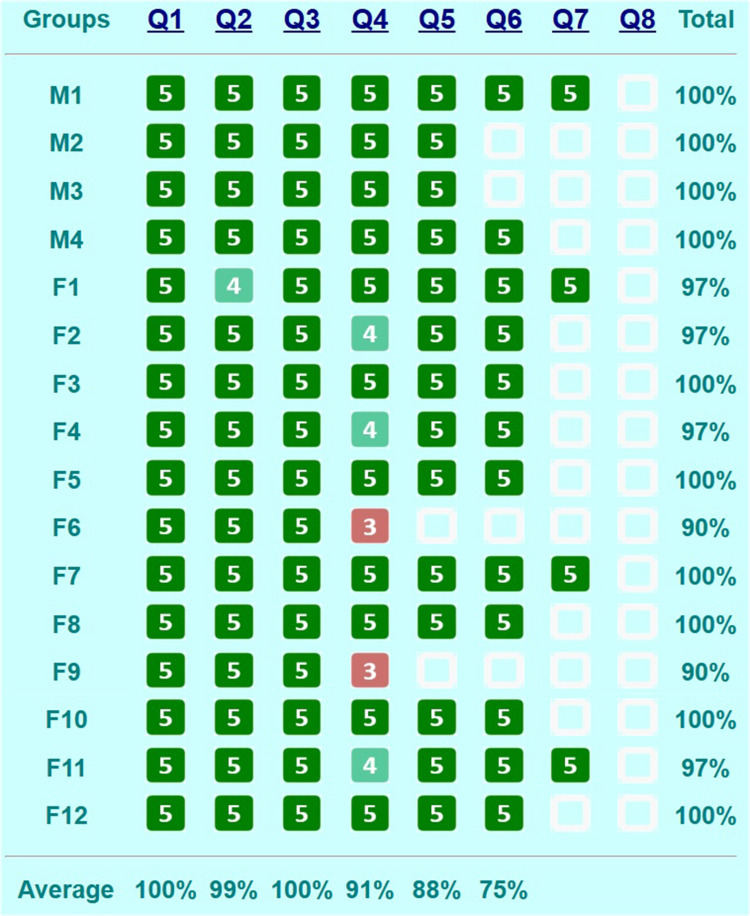Screen dimensions: 750x916
Task: Open the Q4 column link
Action: (x=369, y=19)
